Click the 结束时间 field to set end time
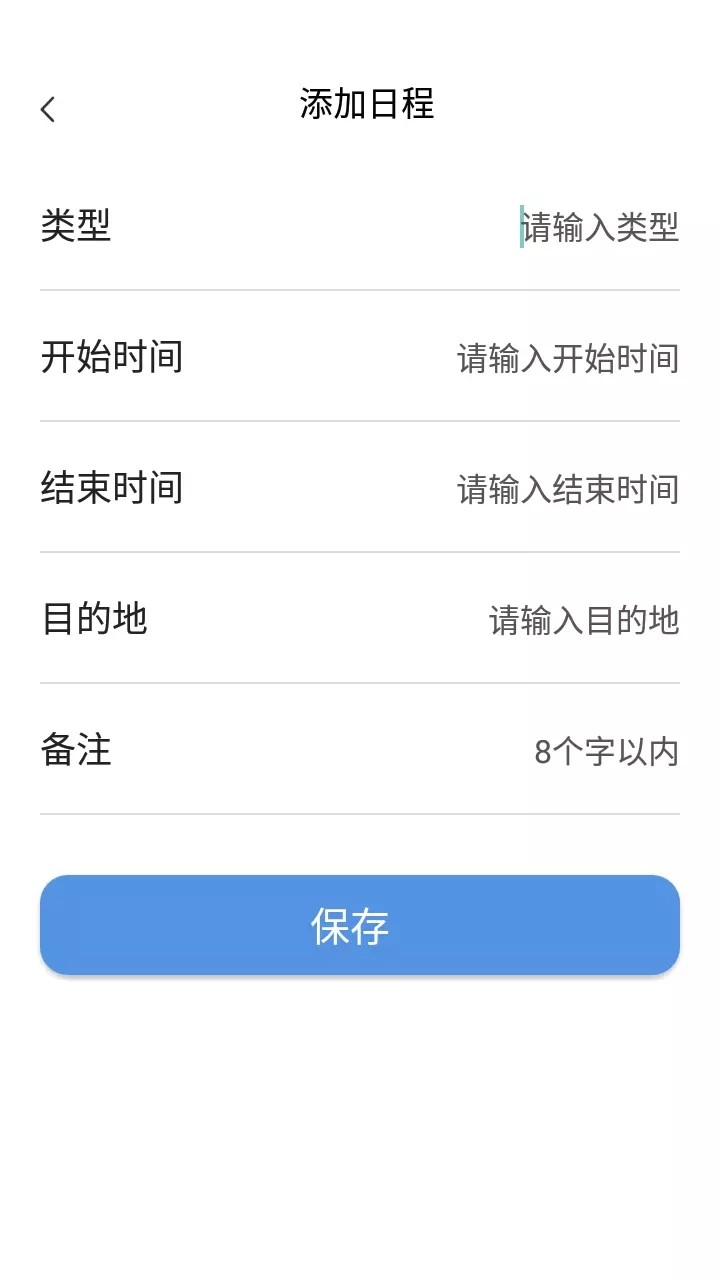Viewport: 720px width, 1280px height. [565, 488]
